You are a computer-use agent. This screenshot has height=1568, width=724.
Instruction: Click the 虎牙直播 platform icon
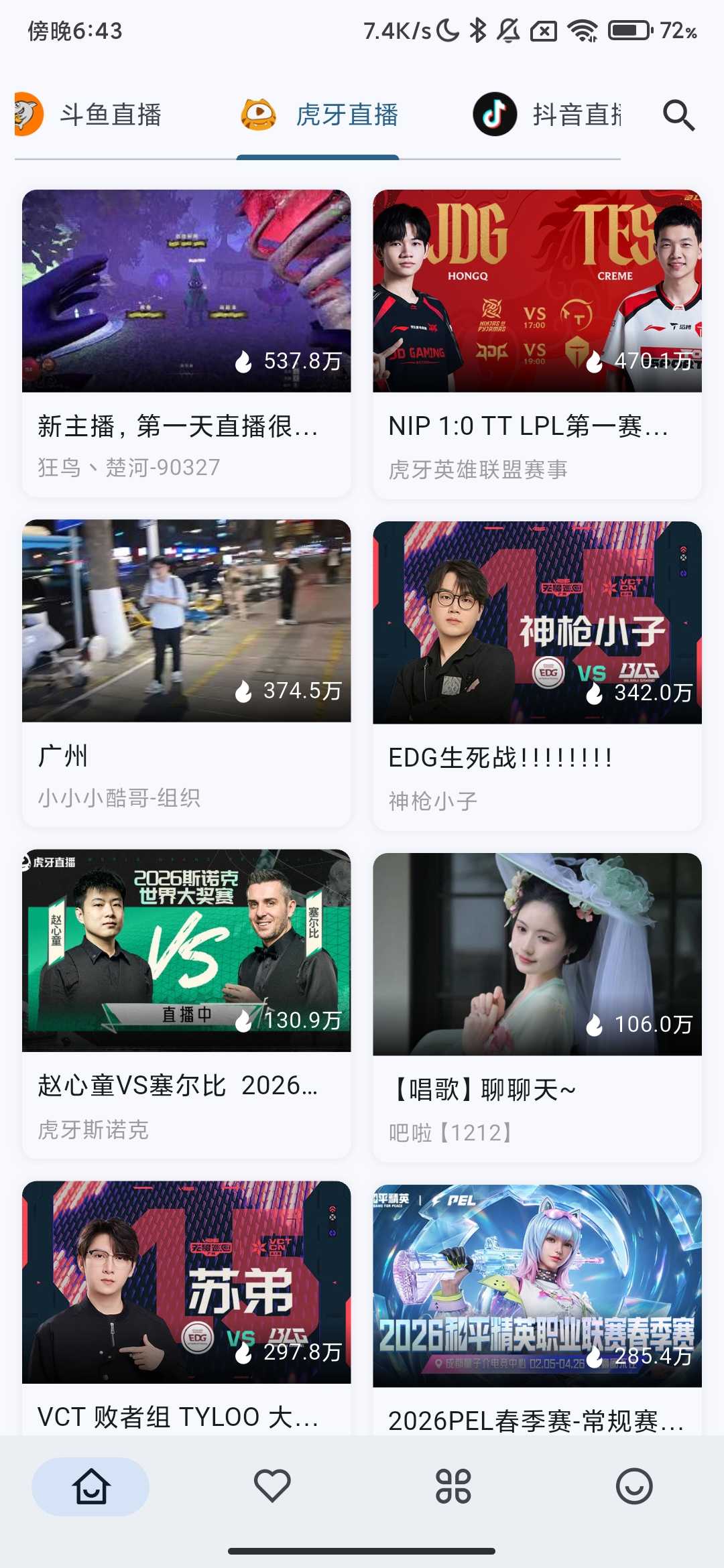coord(259,114)
